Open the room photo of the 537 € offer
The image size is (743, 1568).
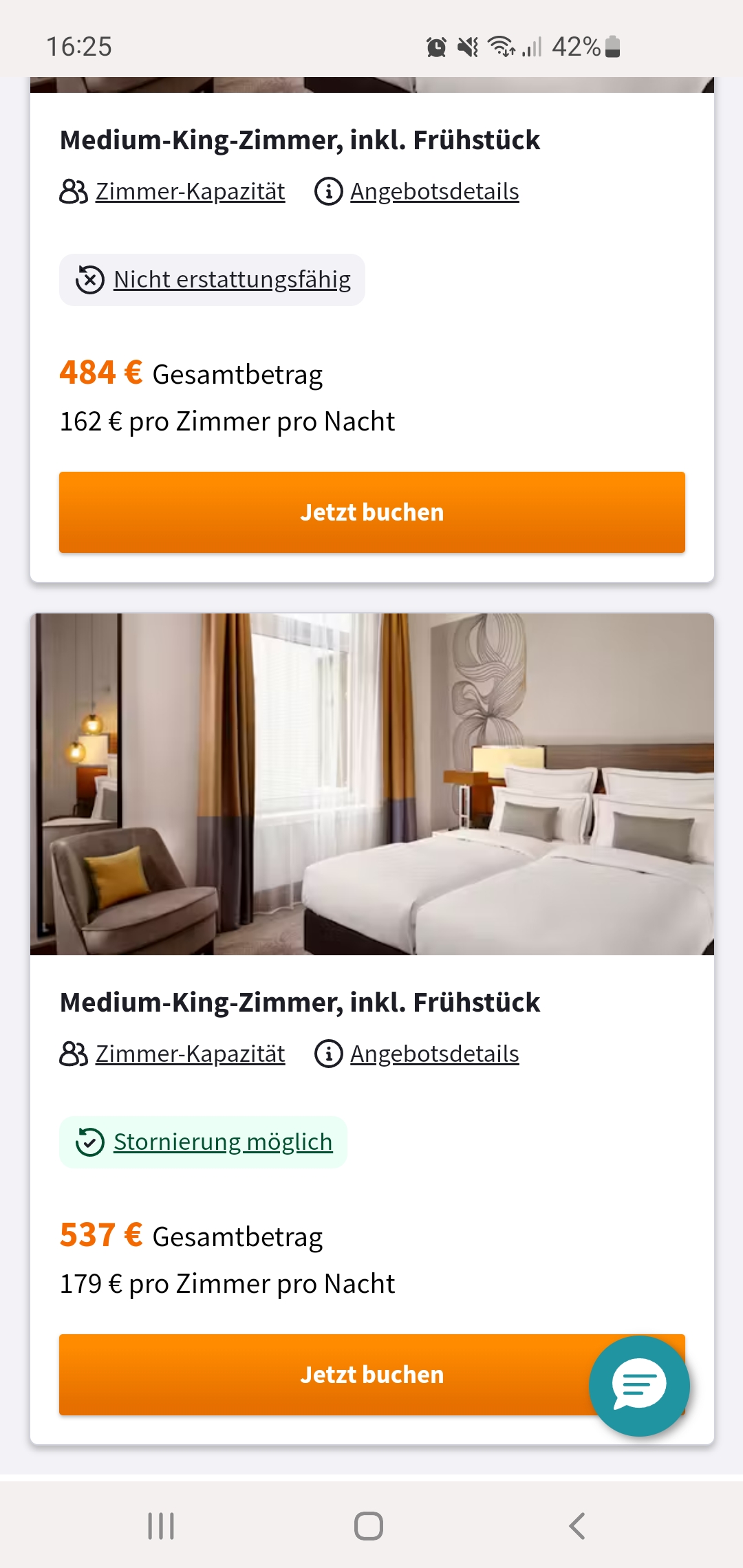tap(371, 784)
